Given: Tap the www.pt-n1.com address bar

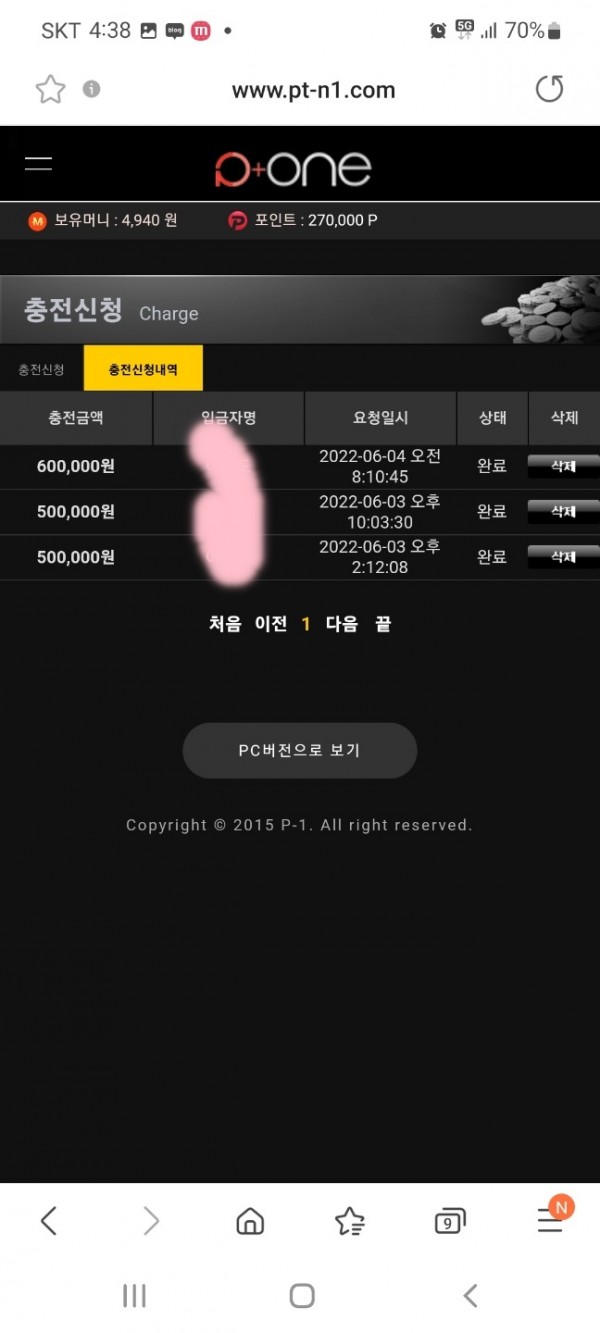Looking at the screenshot, I should [313, 90].
